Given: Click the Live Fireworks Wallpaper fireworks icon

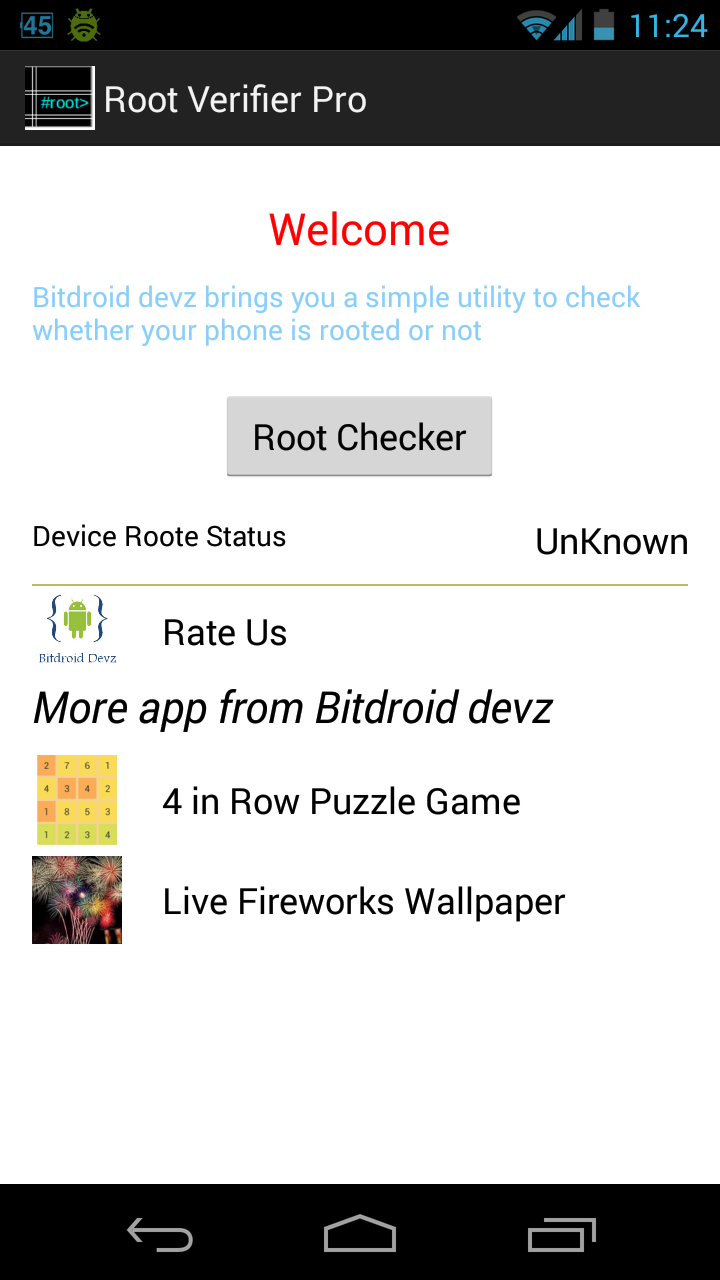Looking at the screenshot, I should [76, 899].
